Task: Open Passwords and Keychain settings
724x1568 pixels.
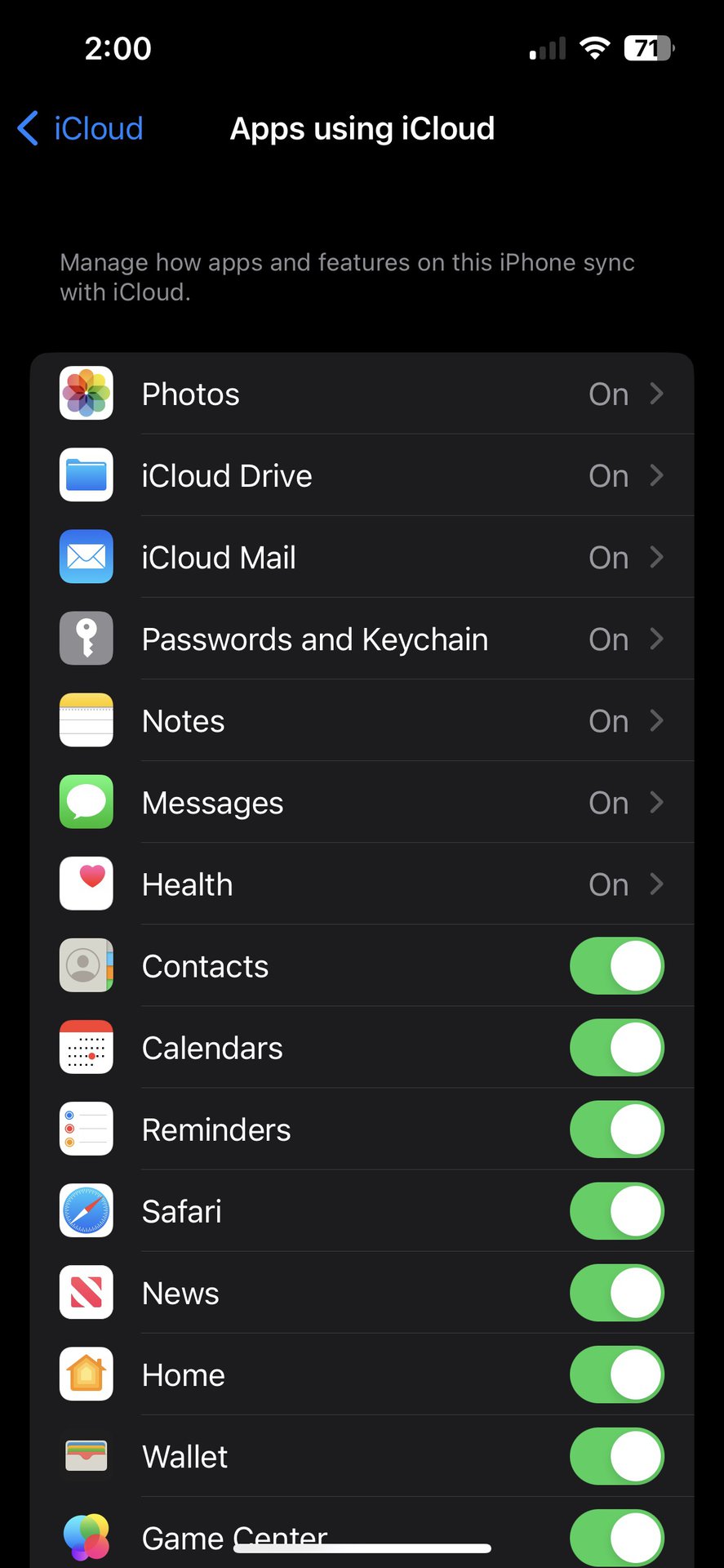Action: click(362, 639)
